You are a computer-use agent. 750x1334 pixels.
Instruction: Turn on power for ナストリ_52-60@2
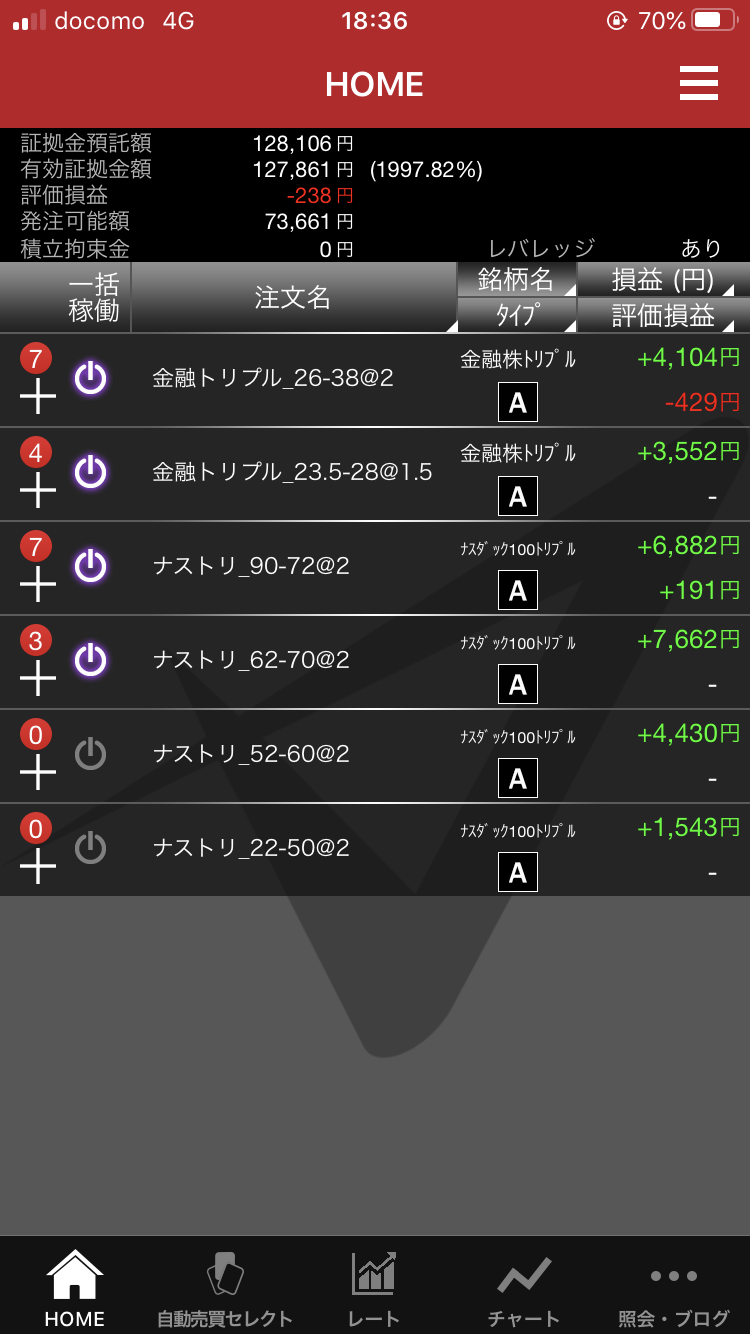[90, 754]
